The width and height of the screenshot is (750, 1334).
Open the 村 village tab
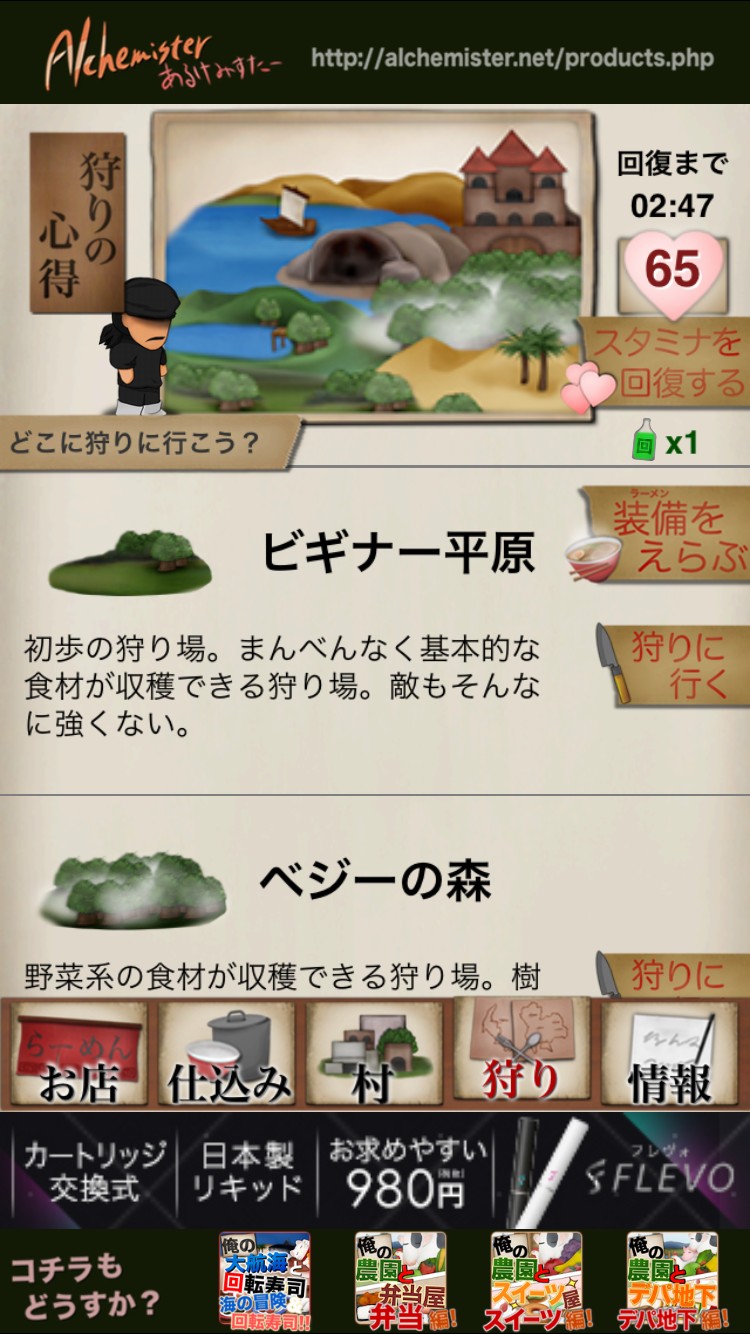374,1055
